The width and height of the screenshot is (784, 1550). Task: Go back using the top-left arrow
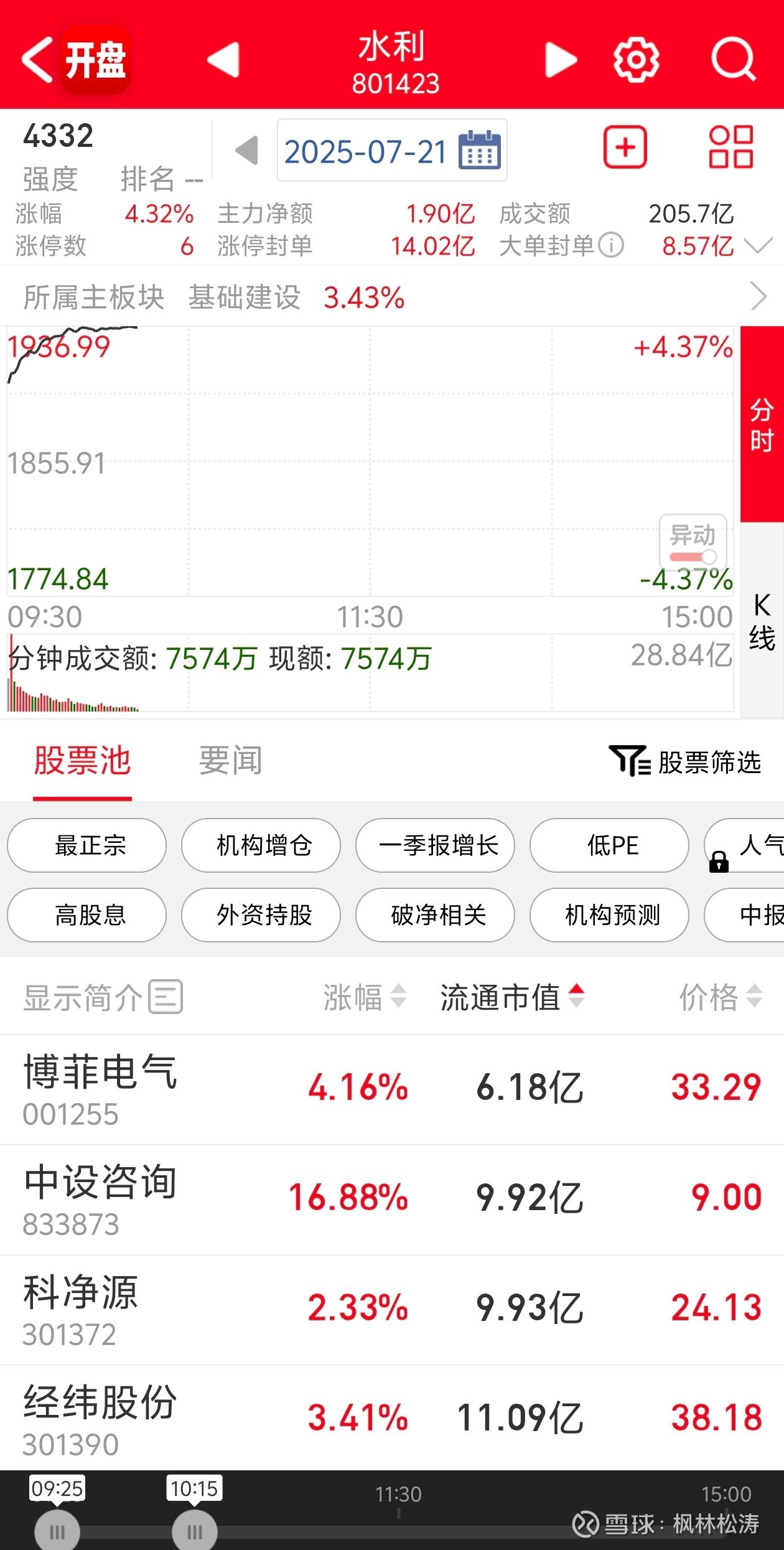click(37, 60)
